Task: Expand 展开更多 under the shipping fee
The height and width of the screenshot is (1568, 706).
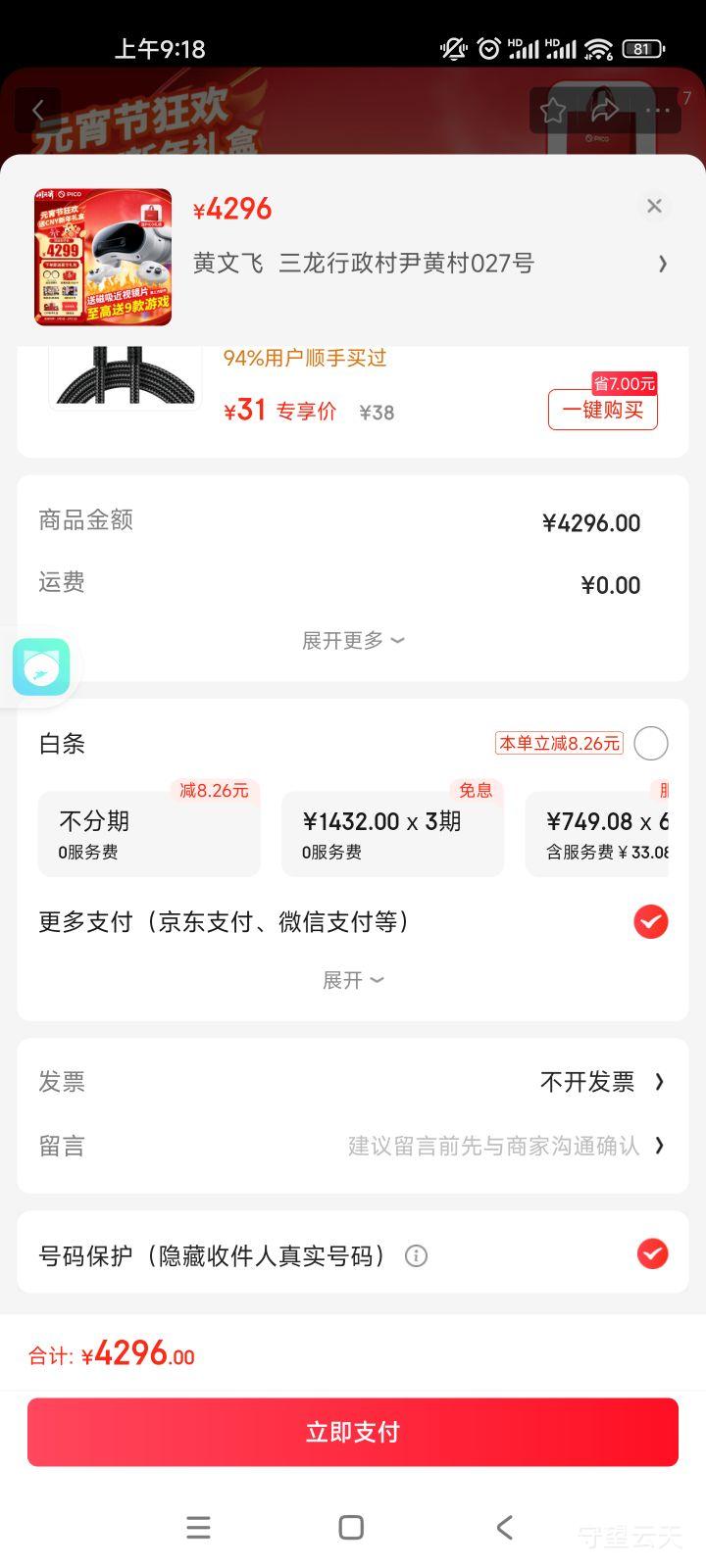Action: click(x=353, y=640)
